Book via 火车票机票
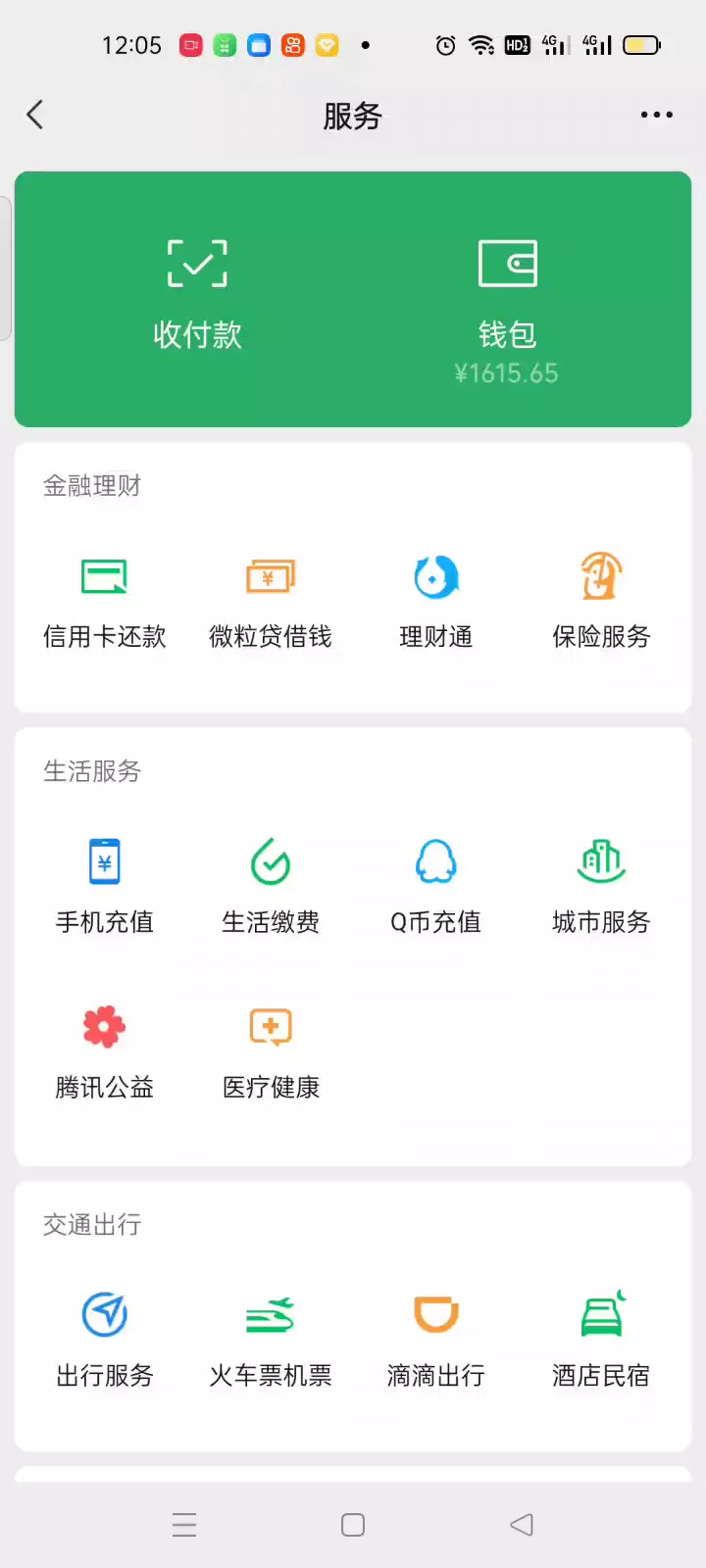The image size is (706, 1568). coord(270,1339)
